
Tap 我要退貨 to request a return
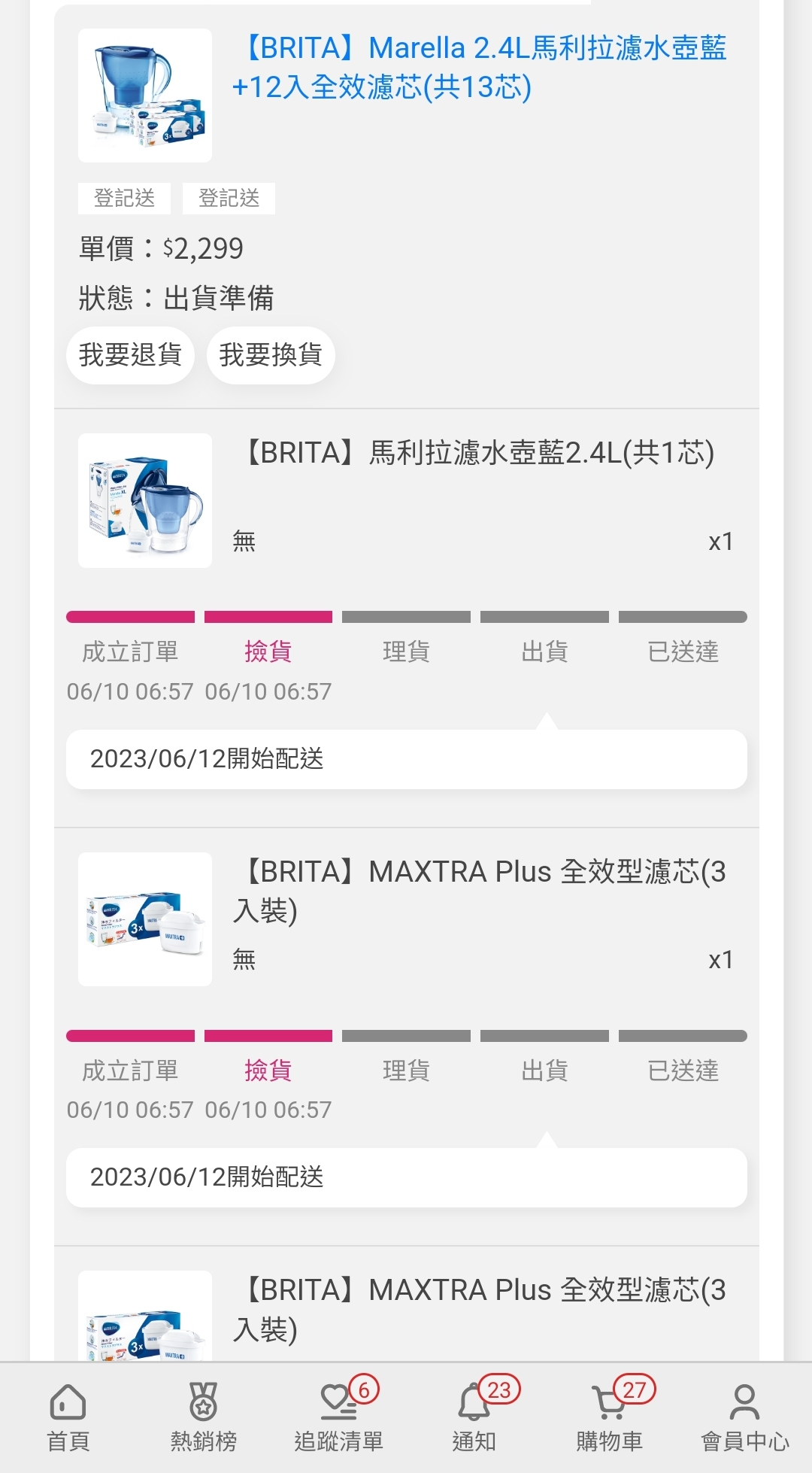(x=130, y=355)
